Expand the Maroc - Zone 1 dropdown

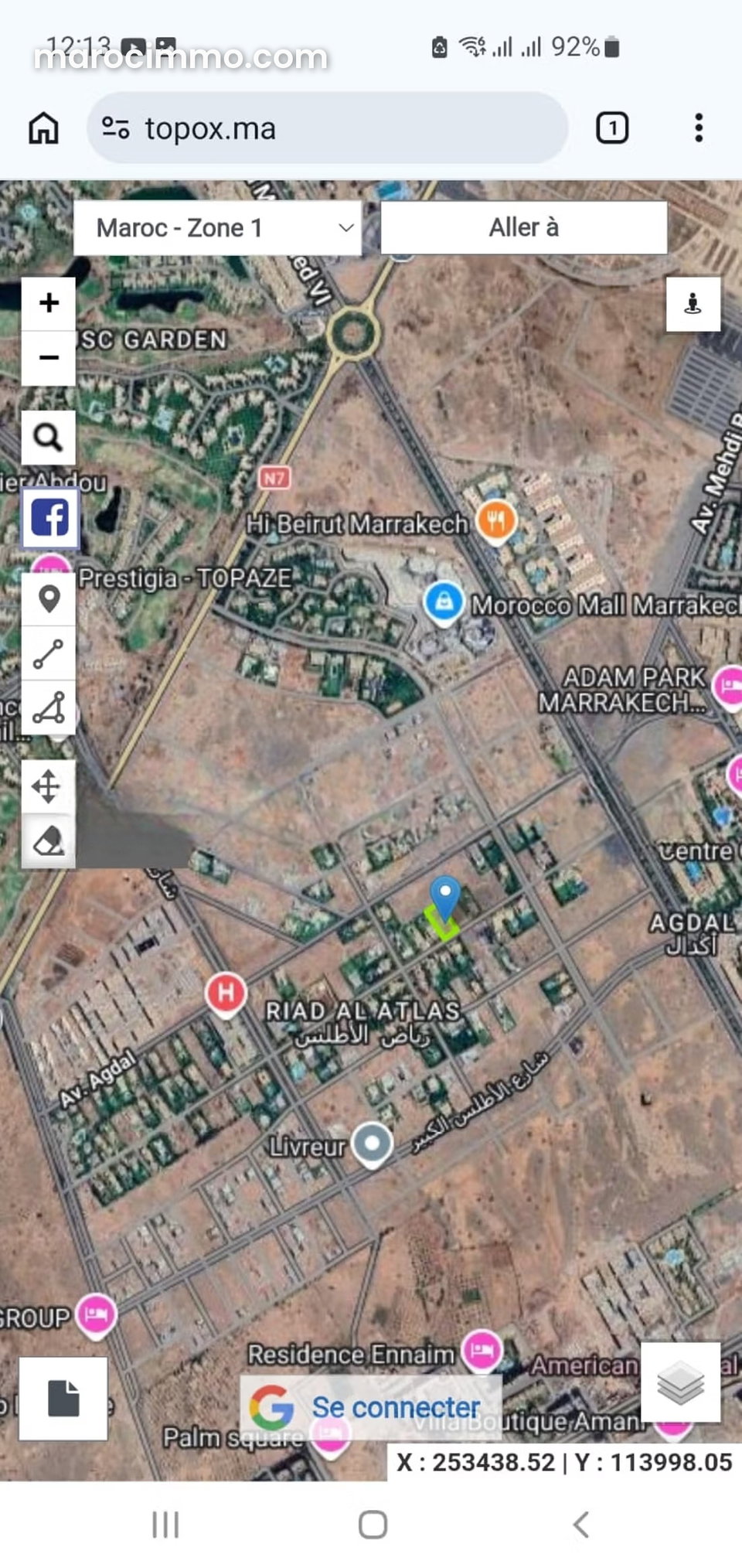217,228
